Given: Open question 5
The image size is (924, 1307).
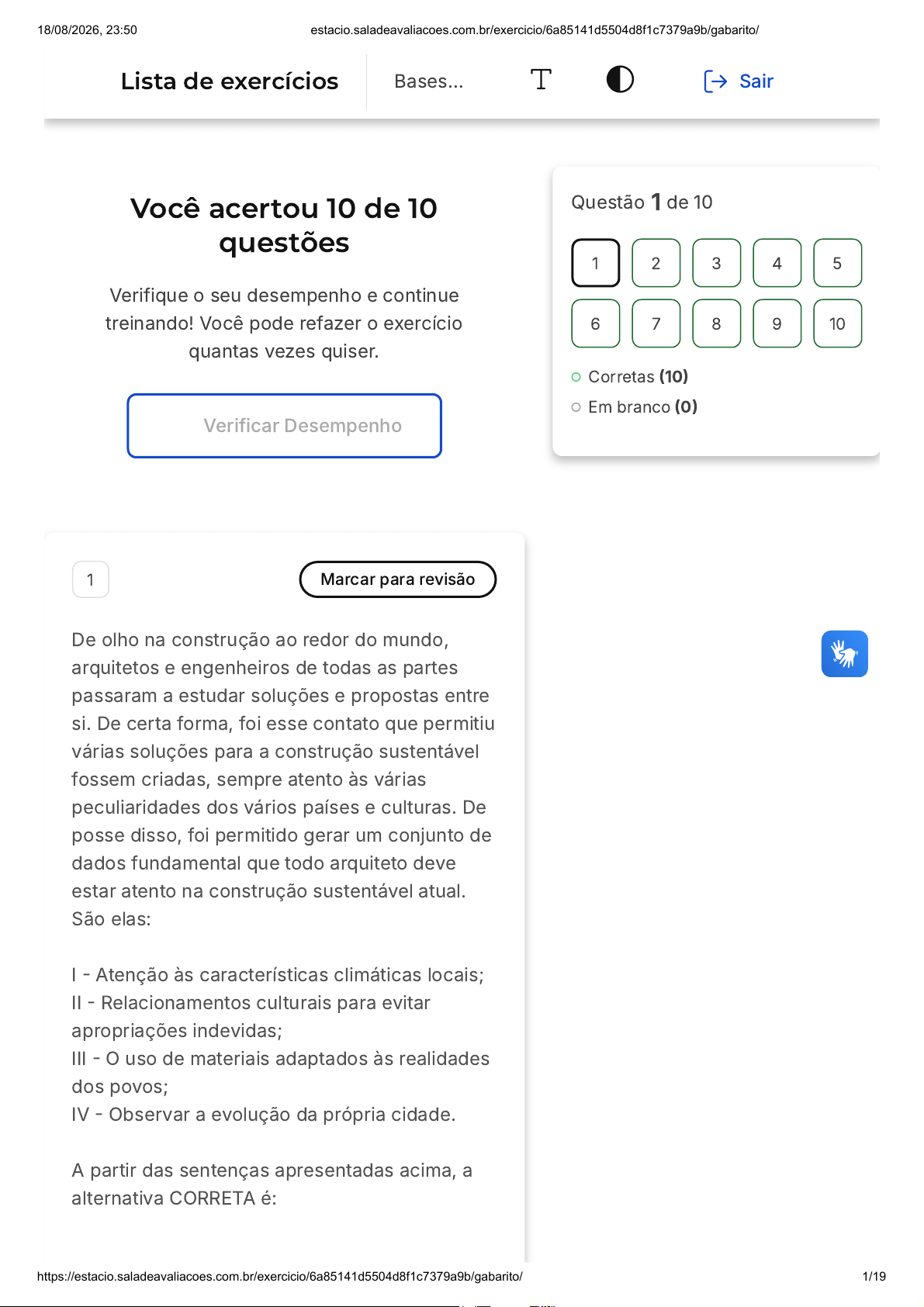Looking at the screenshot, I should (838, 263).
